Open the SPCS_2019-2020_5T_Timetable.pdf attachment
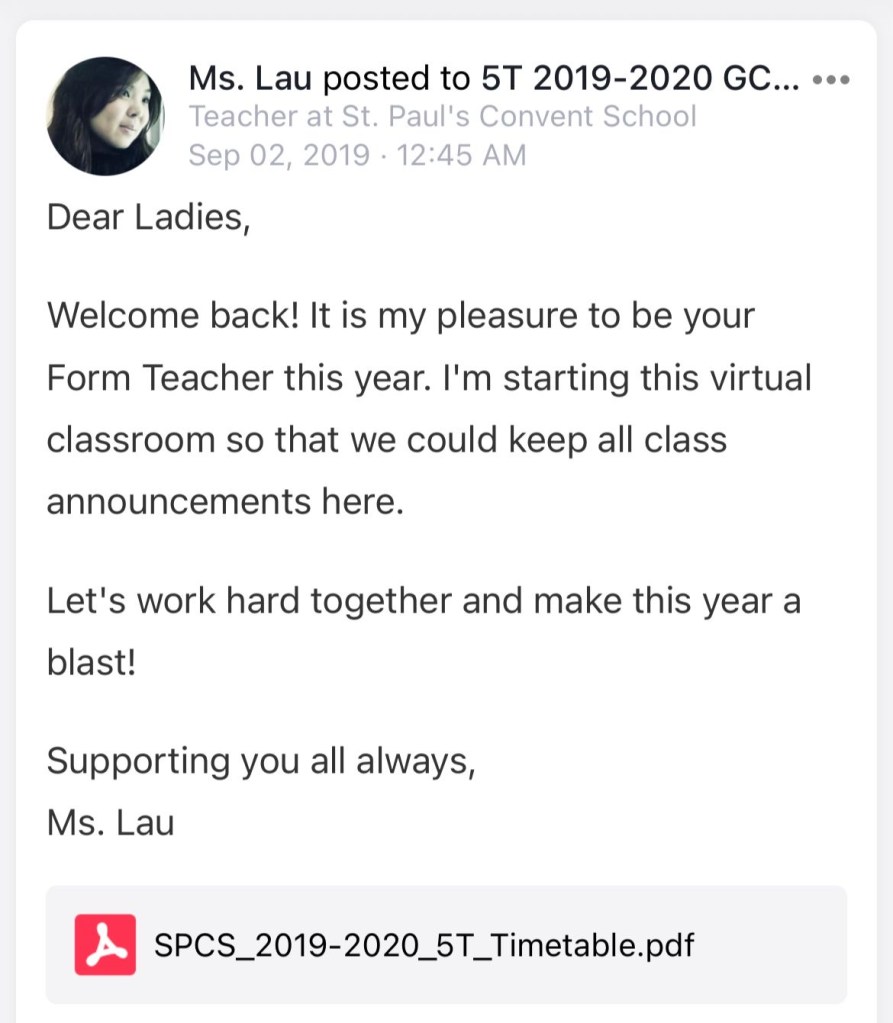Image resolution: width=893 pixels, height=1023 pixels. [424, 943]
